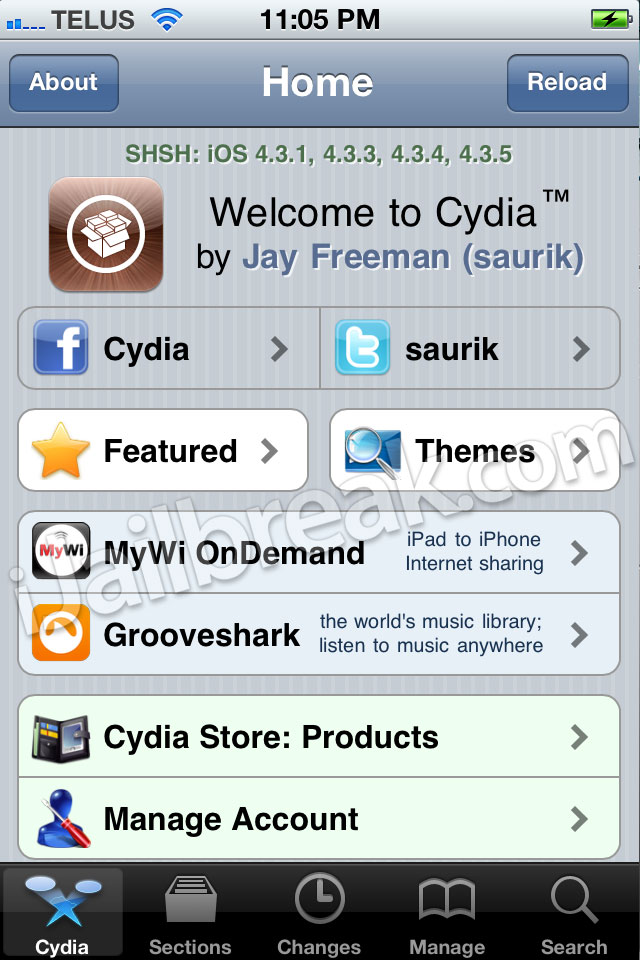Open Manage Account
Image resolution: width=640 pixels, height=960 pixels.
coord(319,820)
